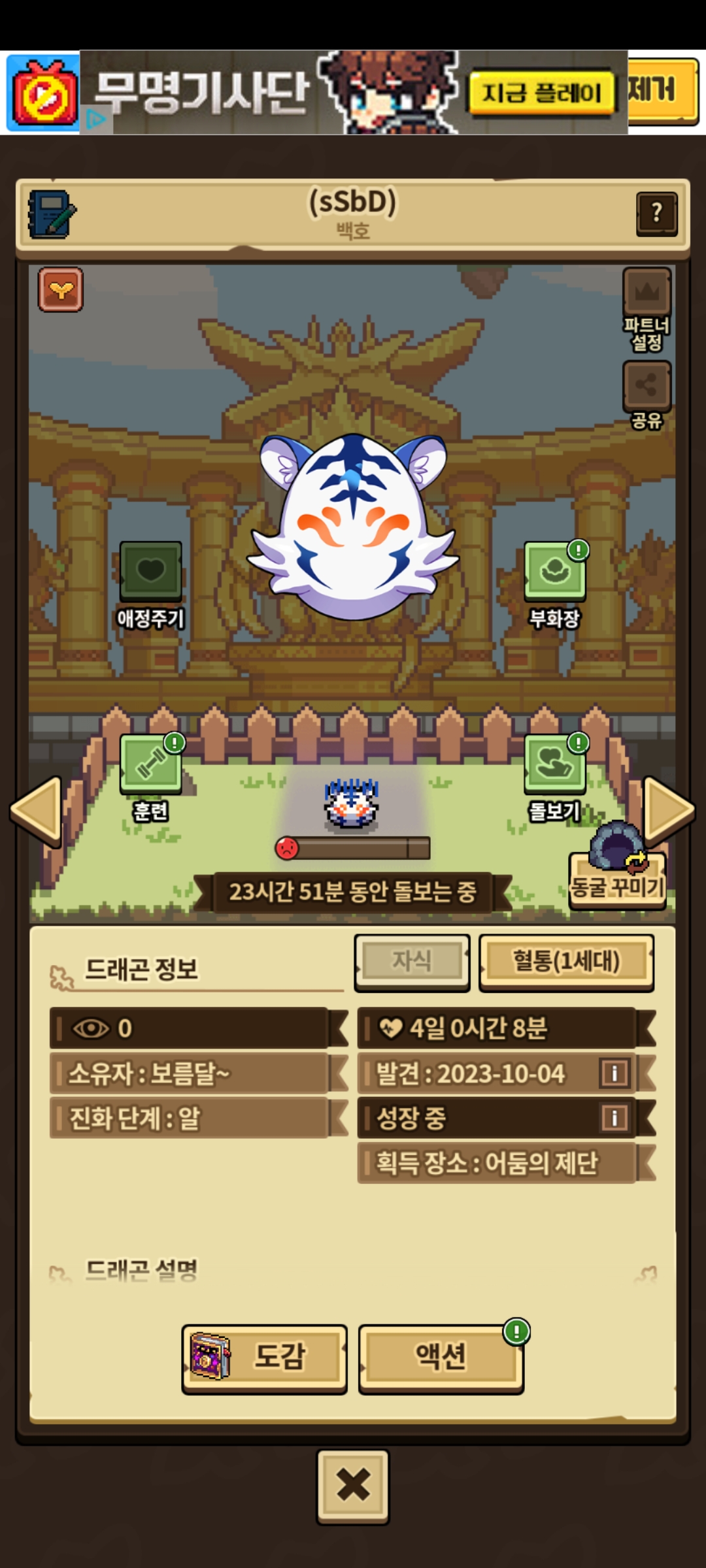Open the notepad edit icon
The width and height of the screenshot is (706, 1568).
coord(51,214)
